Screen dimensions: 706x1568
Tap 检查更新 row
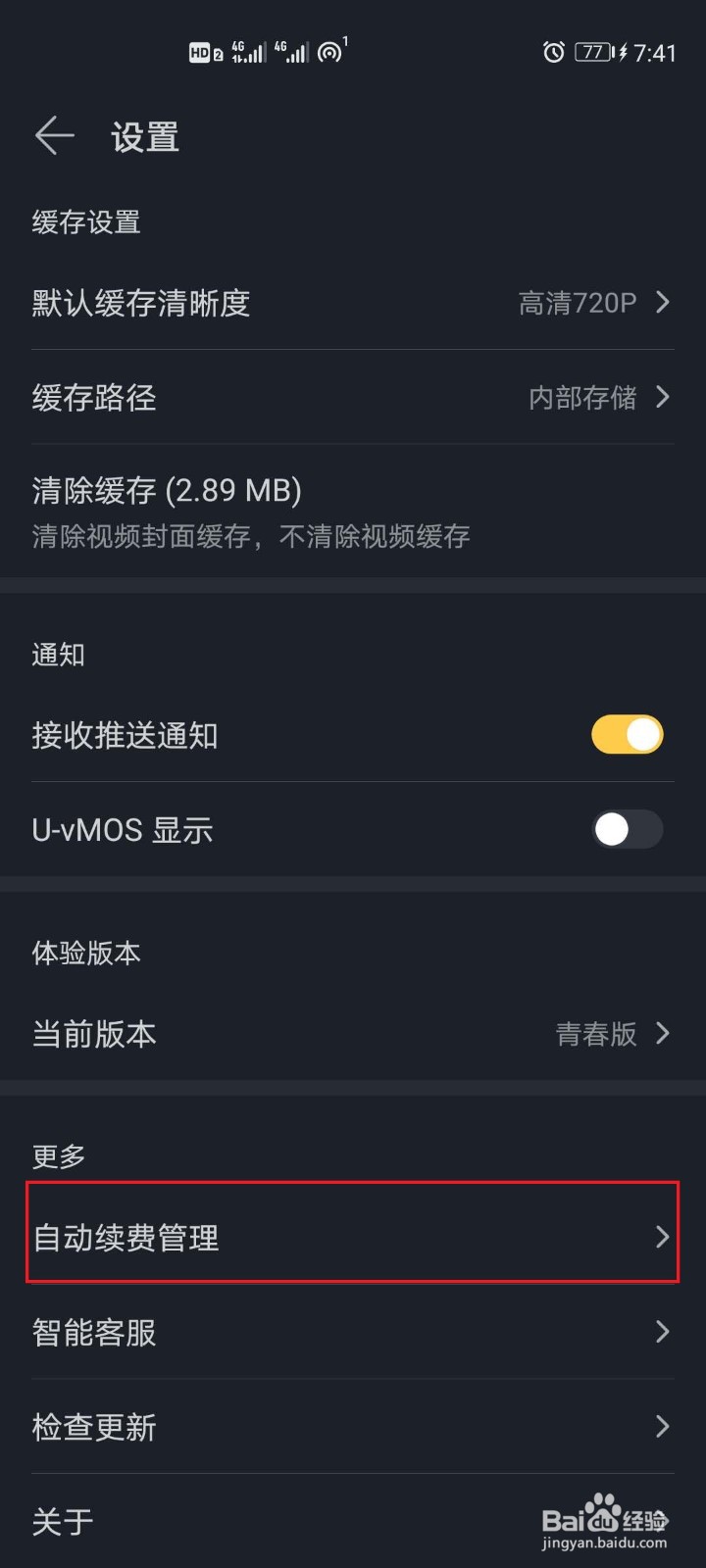point(353,1427)
